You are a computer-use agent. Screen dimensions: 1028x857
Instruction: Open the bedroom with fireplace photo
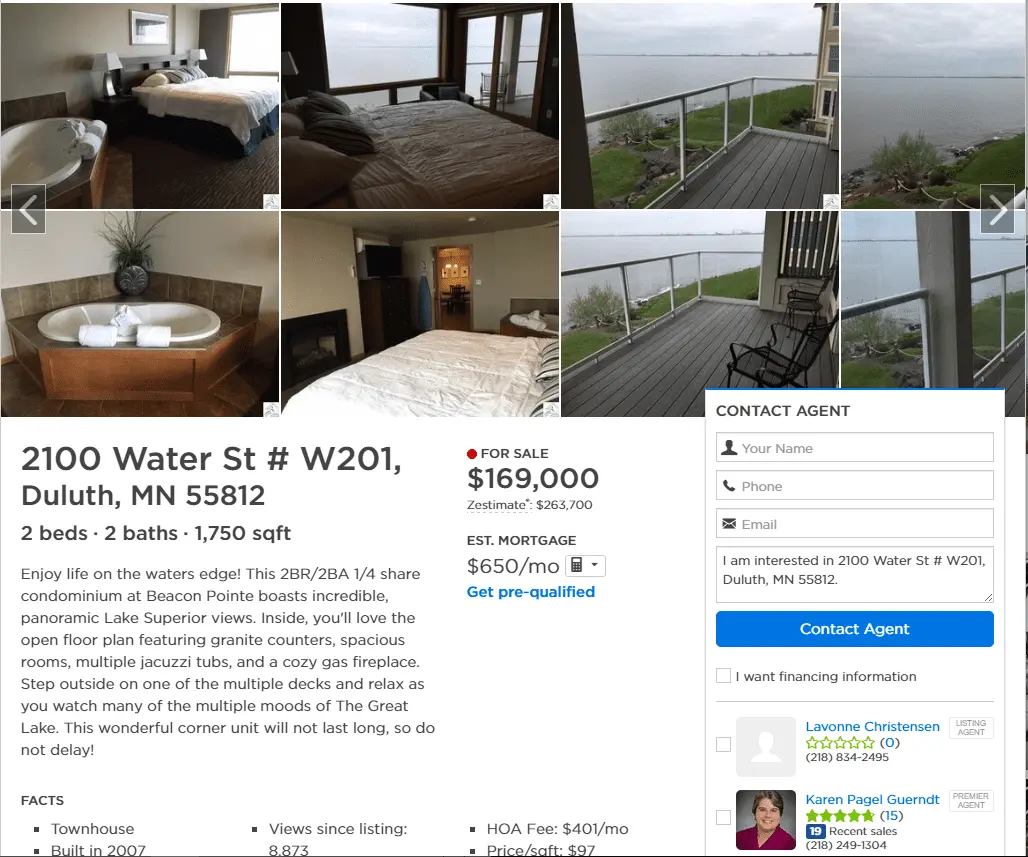(419, 313)
